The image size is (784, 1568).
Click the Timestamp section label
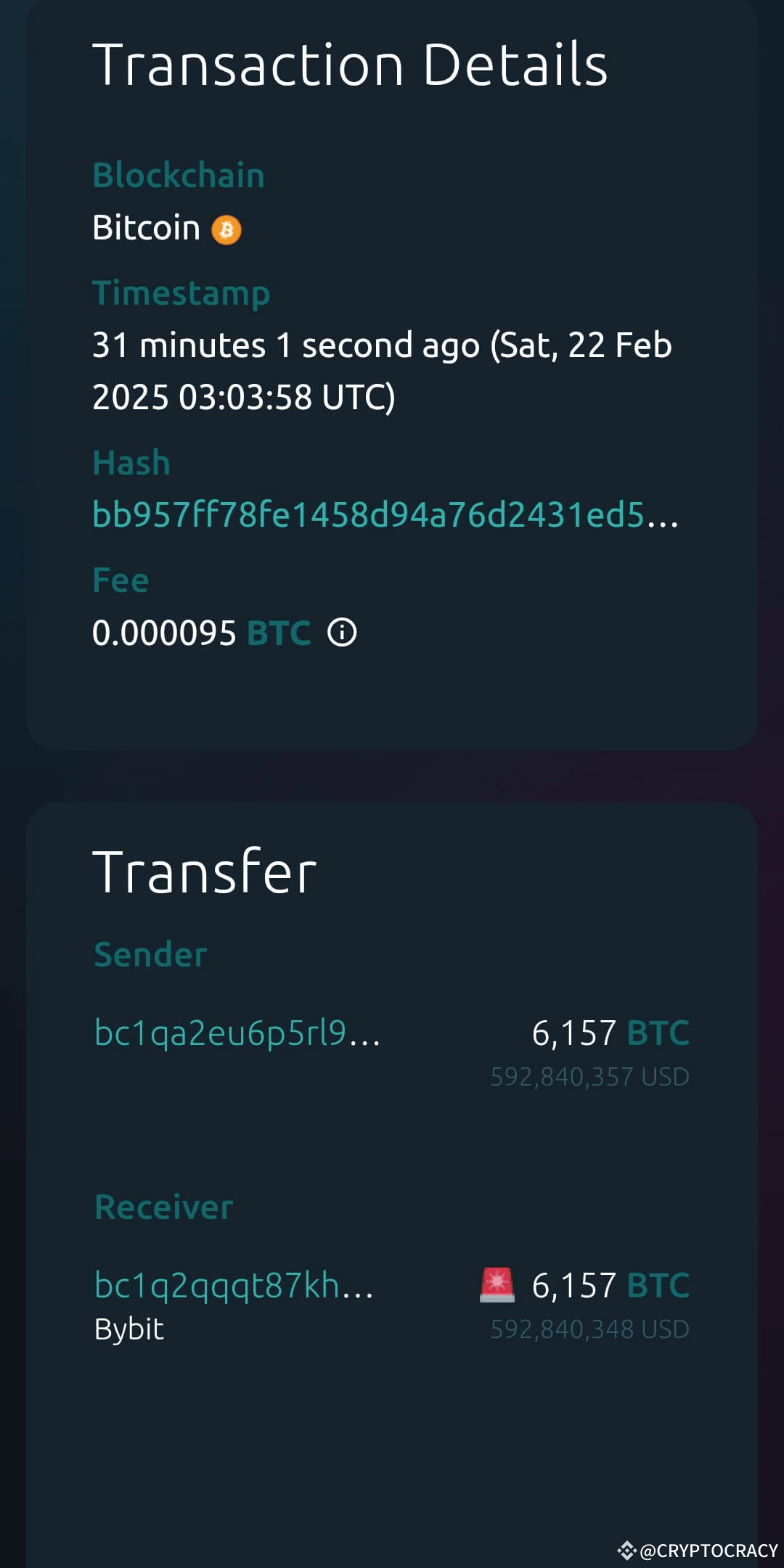[x=181, y=293]
